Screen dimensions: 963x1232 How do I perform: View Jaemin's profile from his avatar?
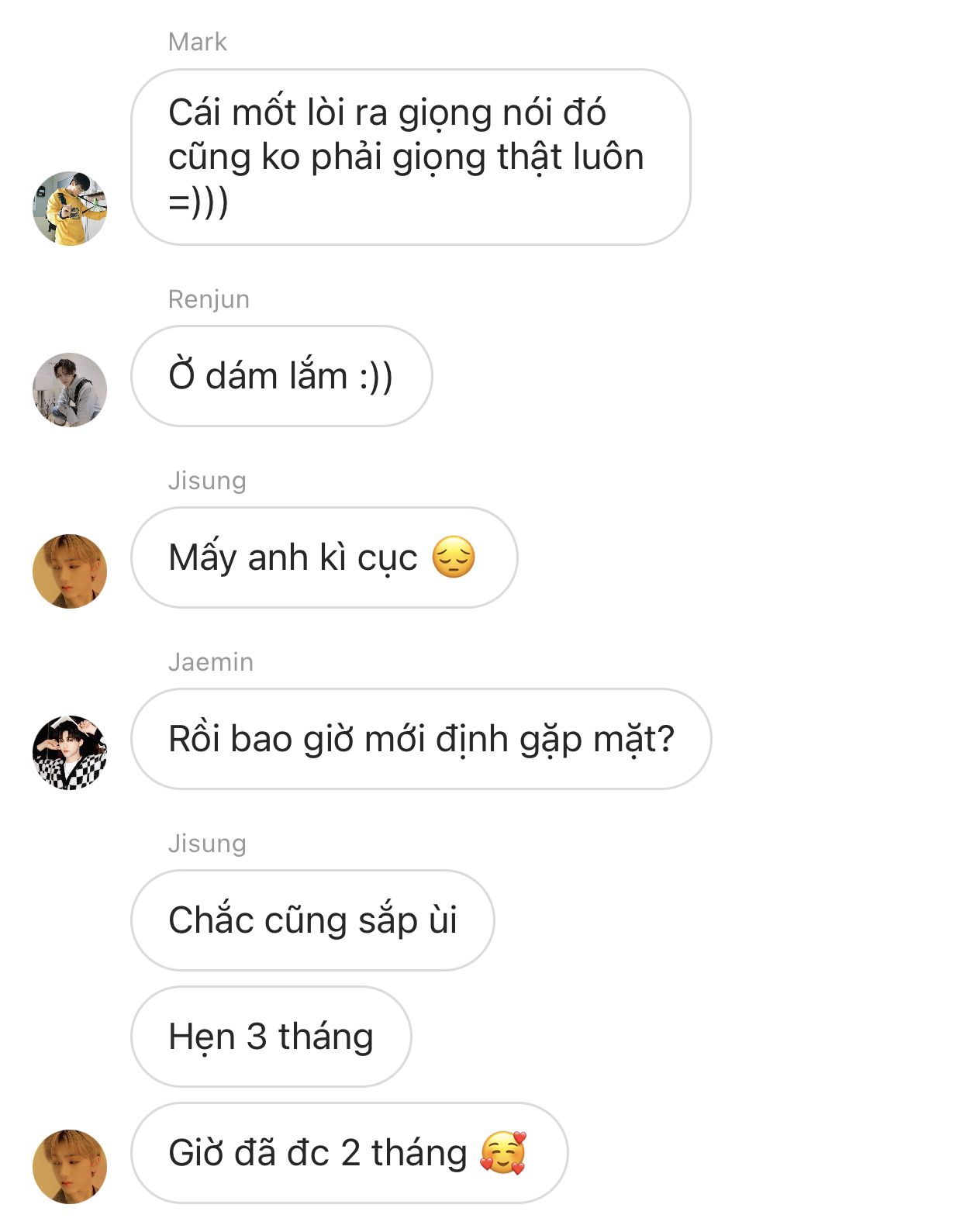(x=70, y=753)
